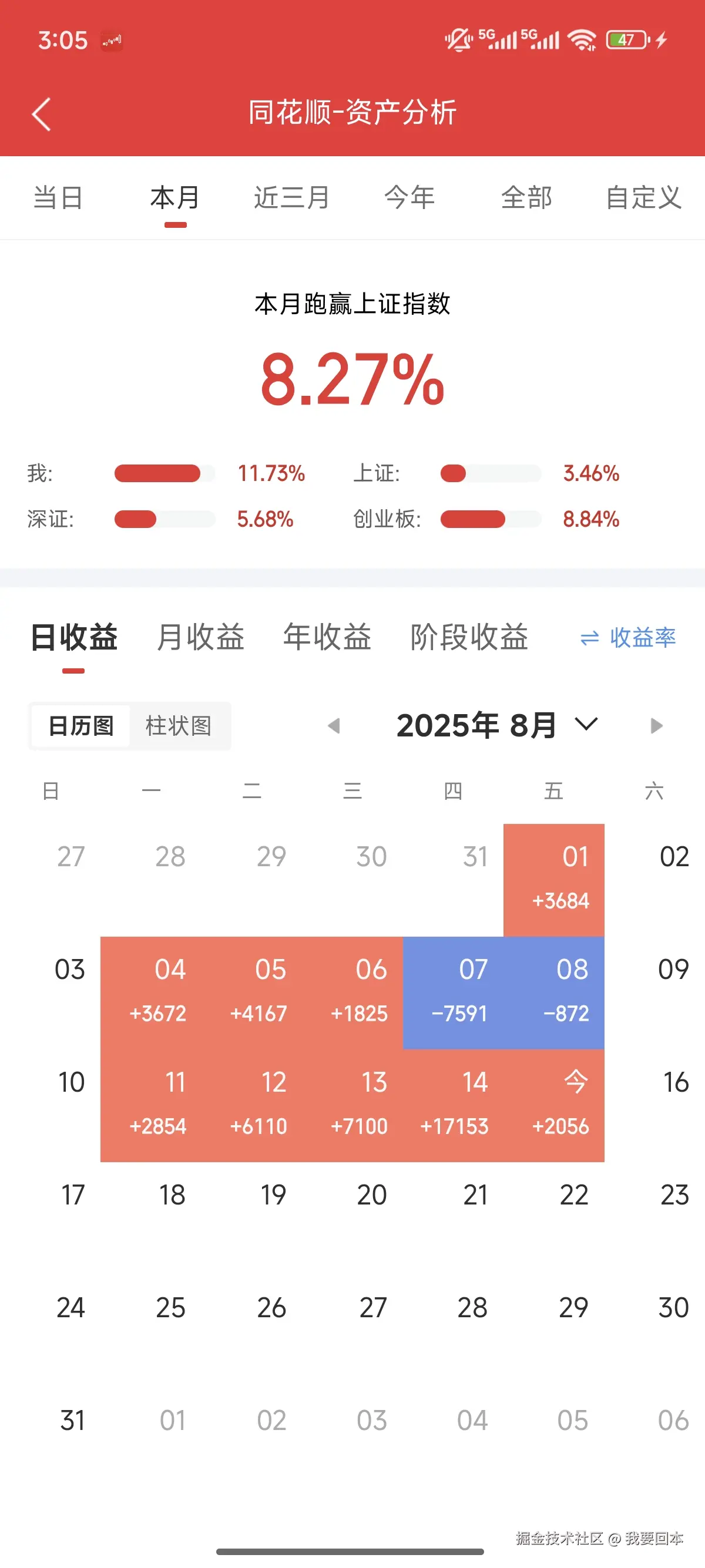The height and width of the screenshot is (1568, 705).
Task: Select the 日历图 view
Action: pyautogui.click(x=81, y=725)
